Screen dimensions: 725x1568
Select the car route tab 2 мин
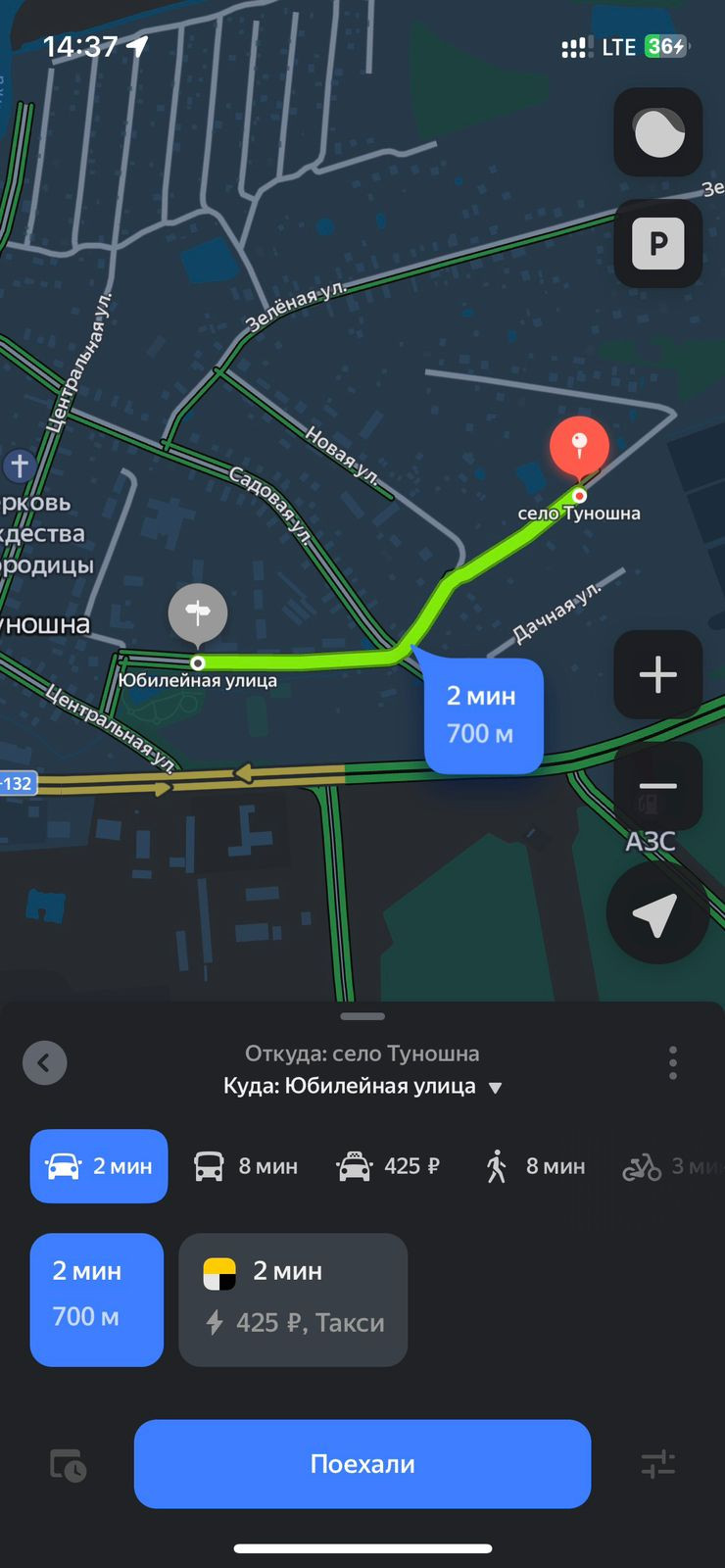coord(99,1166)
